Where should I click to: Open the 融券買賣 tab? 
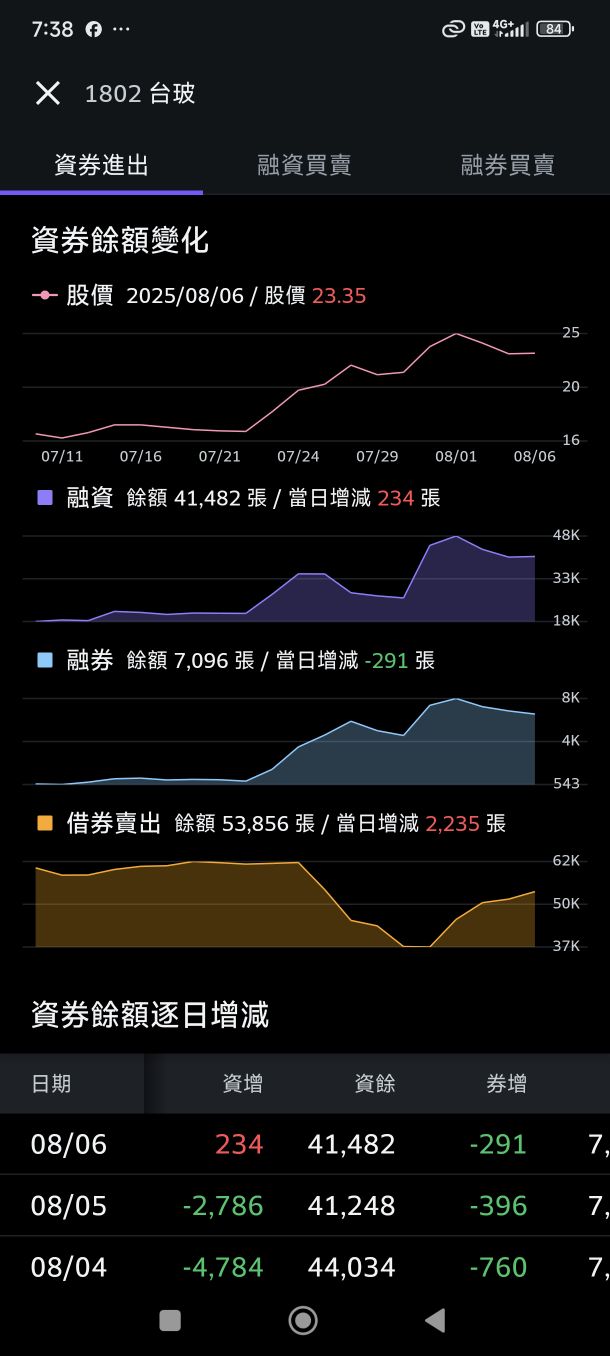(x=507, y=165)
